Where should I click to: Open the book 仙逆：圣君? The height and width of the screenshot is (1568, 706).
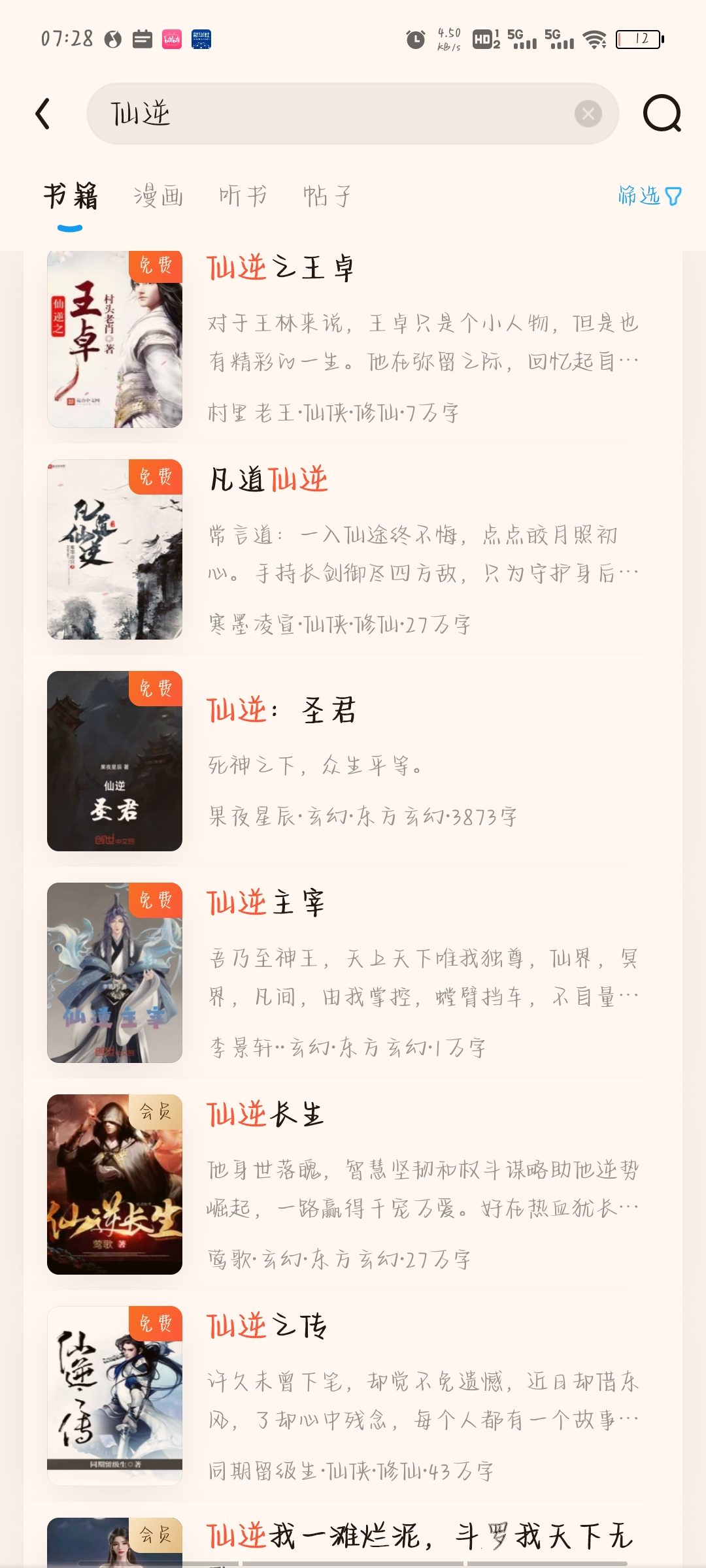coord(353,761)
